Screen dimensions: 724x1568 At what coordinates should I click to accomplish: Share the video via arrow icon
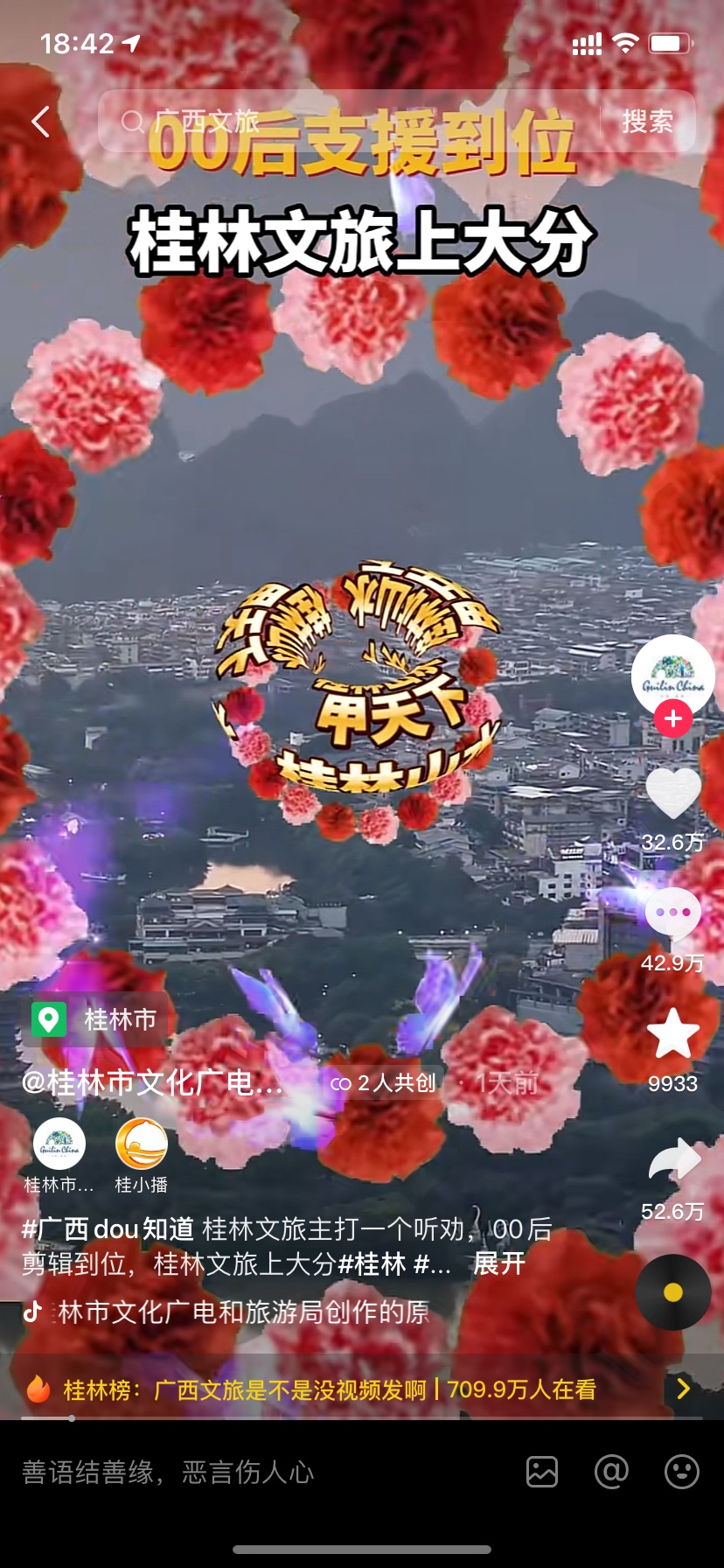pyautogui.click(x=672, y=1162)
